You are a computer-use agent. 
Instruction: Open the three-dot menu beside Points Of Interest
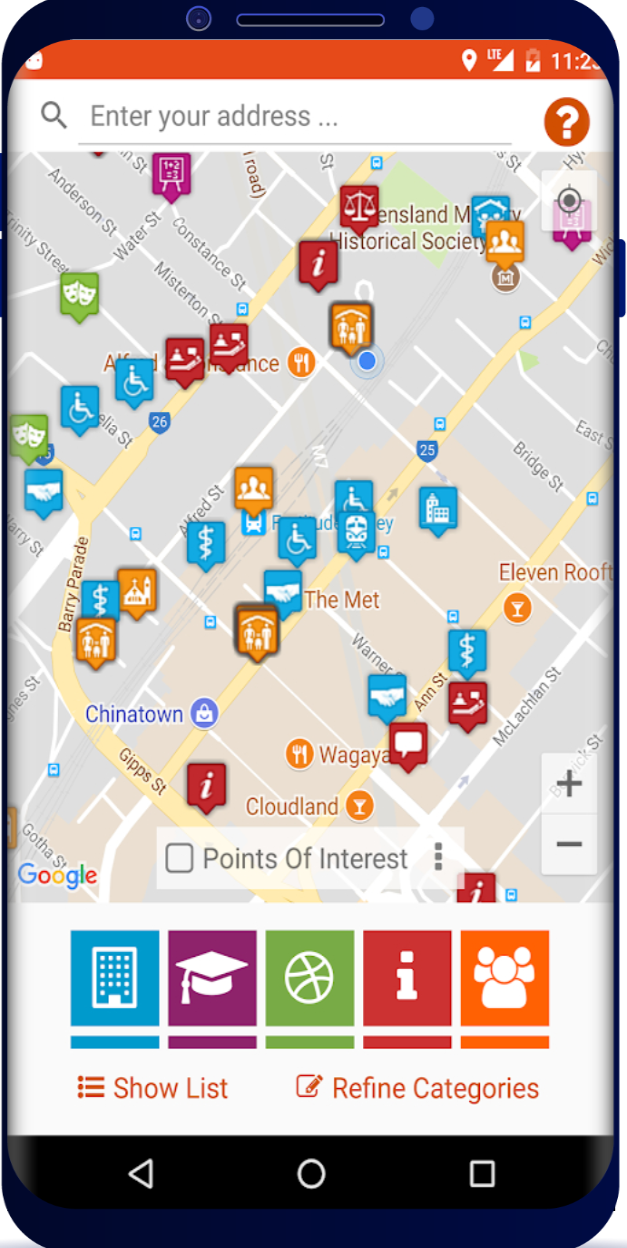point(438,858)
